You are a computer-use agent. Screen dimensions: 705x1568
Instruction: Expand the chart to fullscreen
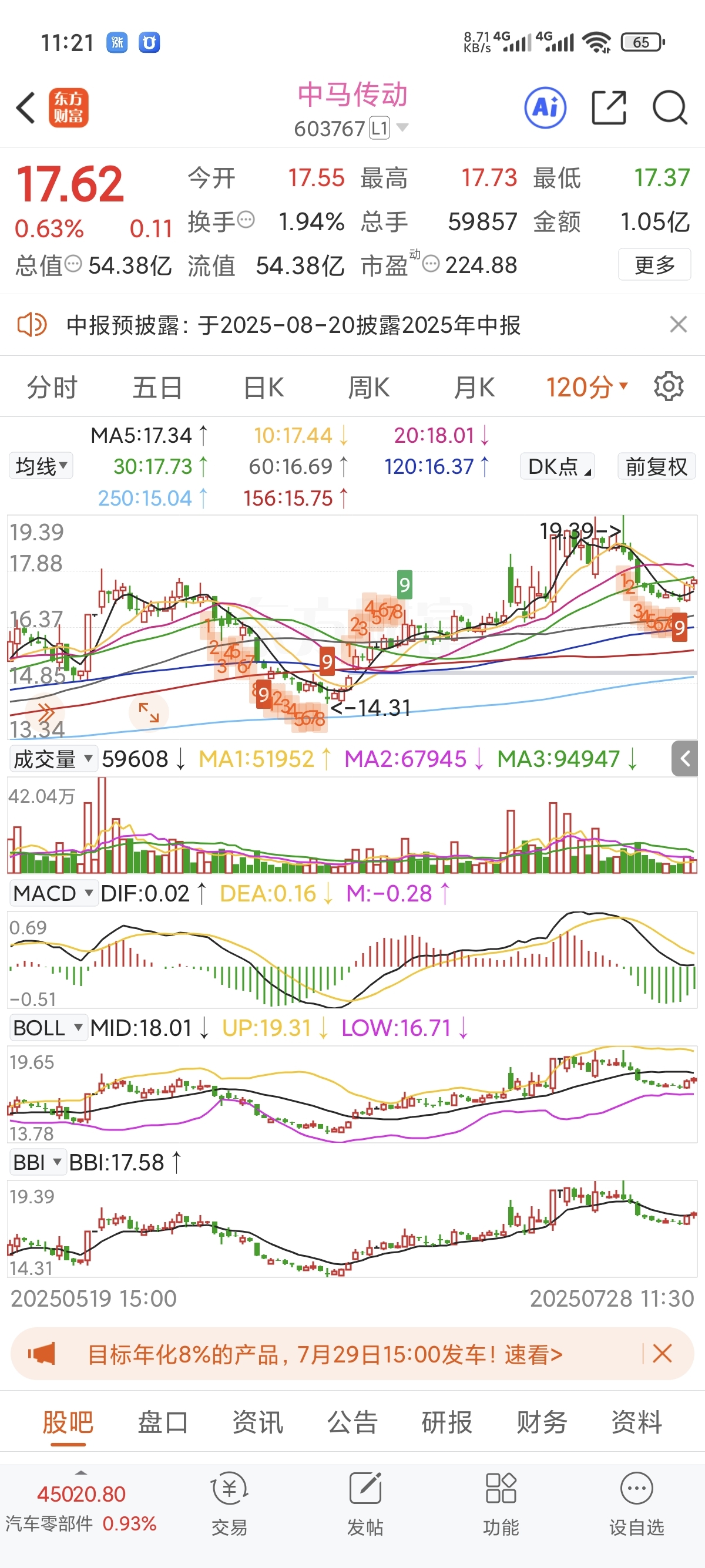[x=149, y=712]
